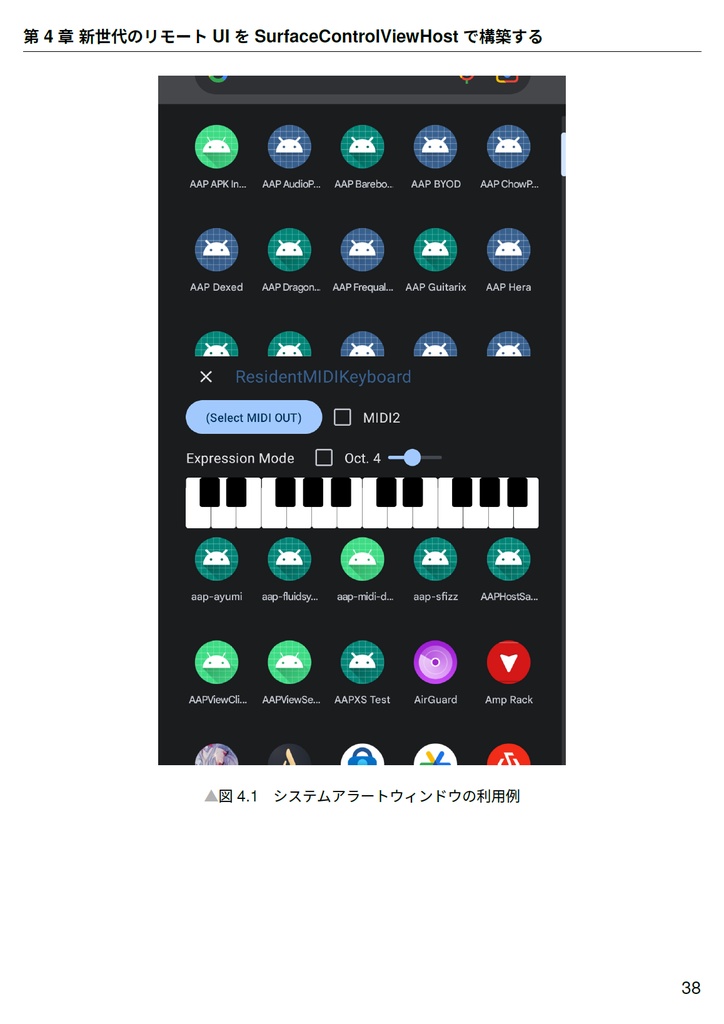This screenshot has width=724, height=1024.
Task: Toggle the Expression Mode checkbox
Action: (x=324, y=458)
